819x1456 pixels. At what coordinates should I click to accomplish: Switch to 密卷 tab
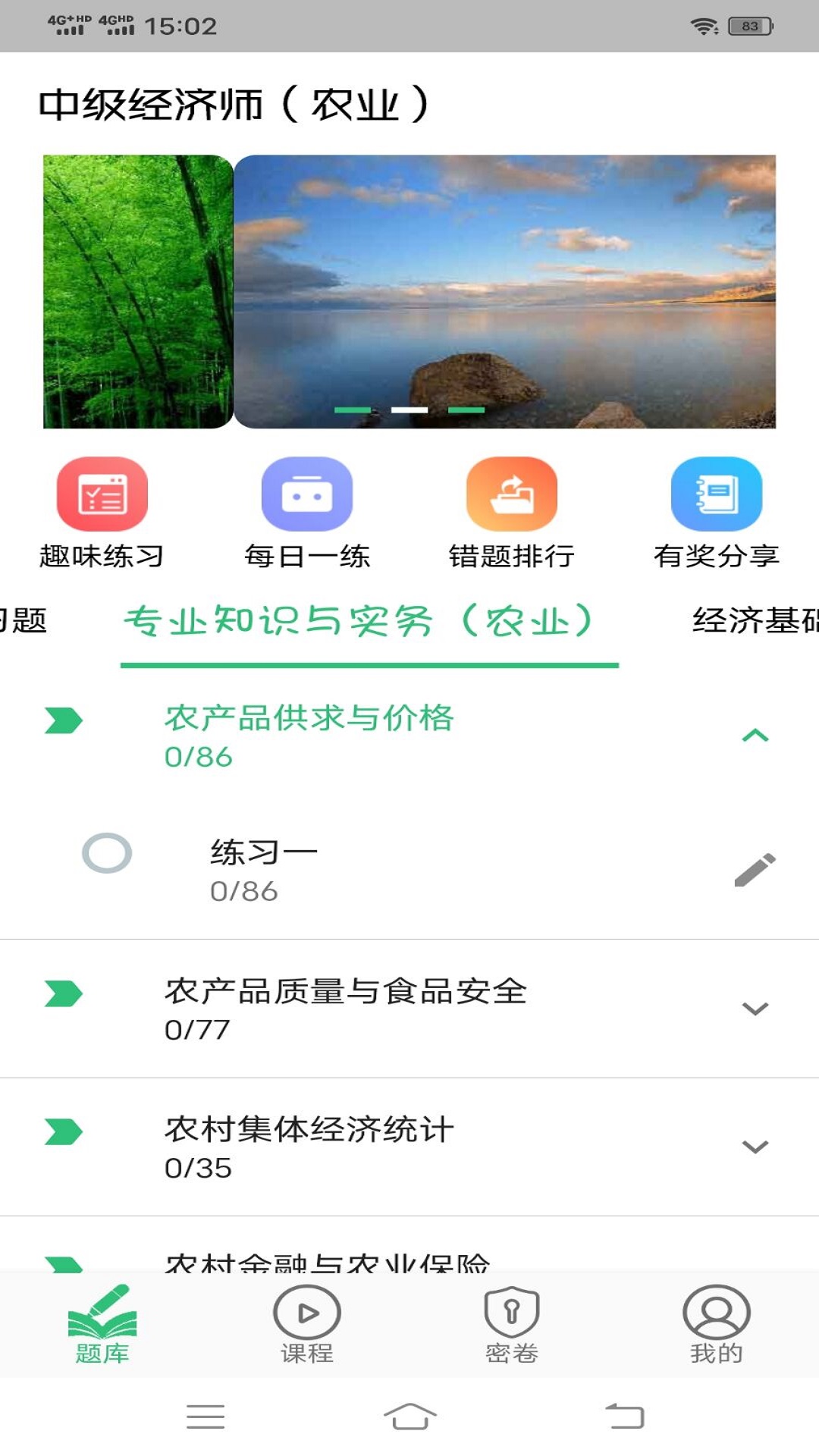511,1324
